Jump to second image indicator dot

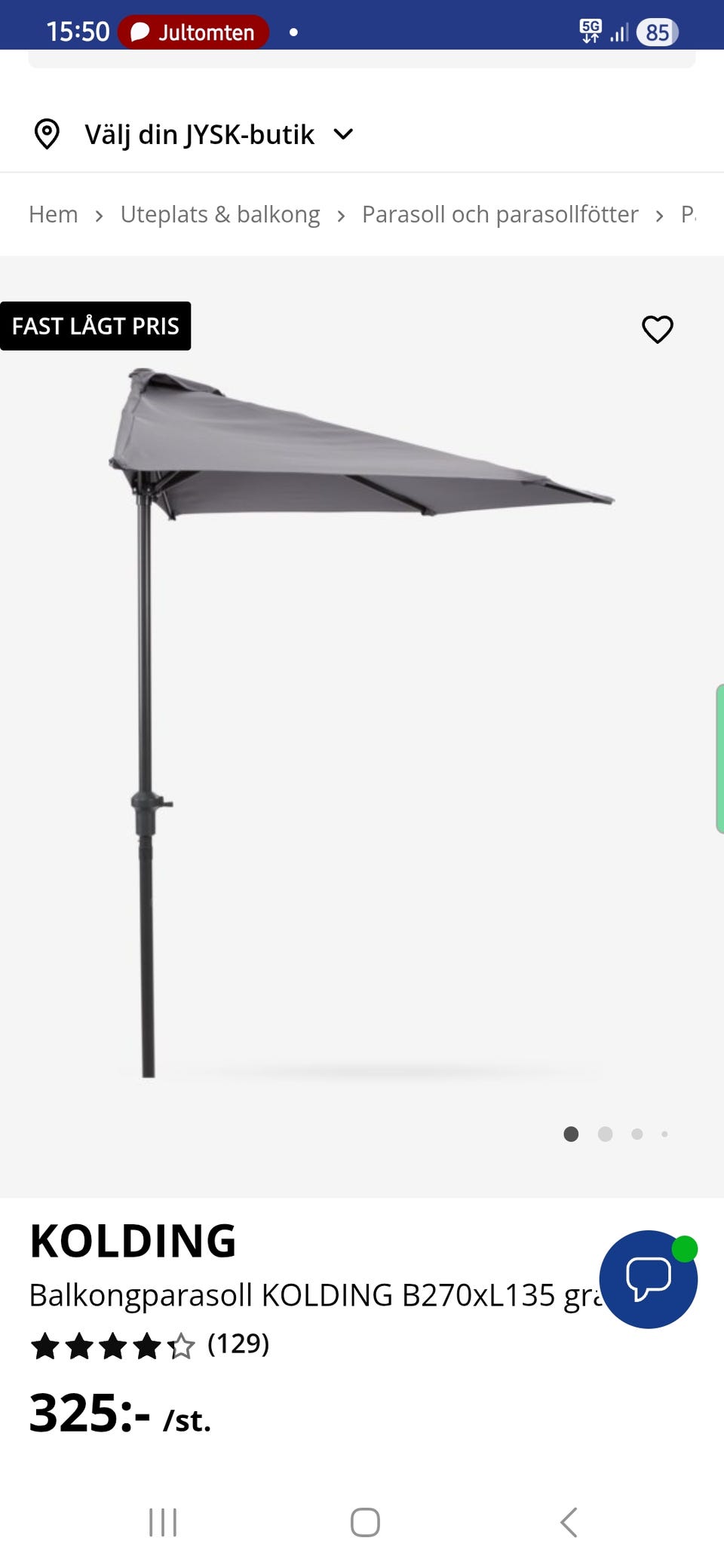605,1134
